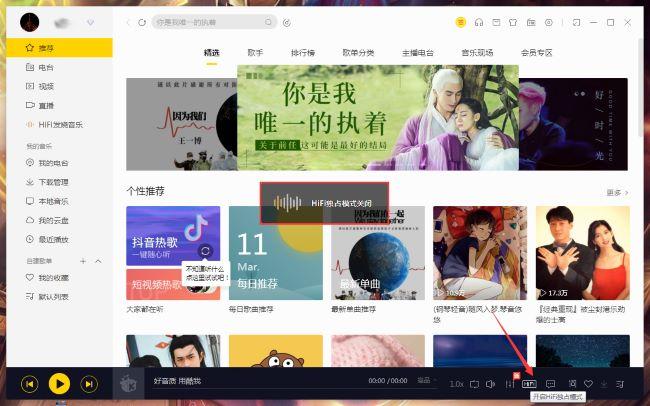The height and width of the screenshot is (406, 650).
Task: Open 本地音乐 in the sidebar
Action: (x=53, y=201)
